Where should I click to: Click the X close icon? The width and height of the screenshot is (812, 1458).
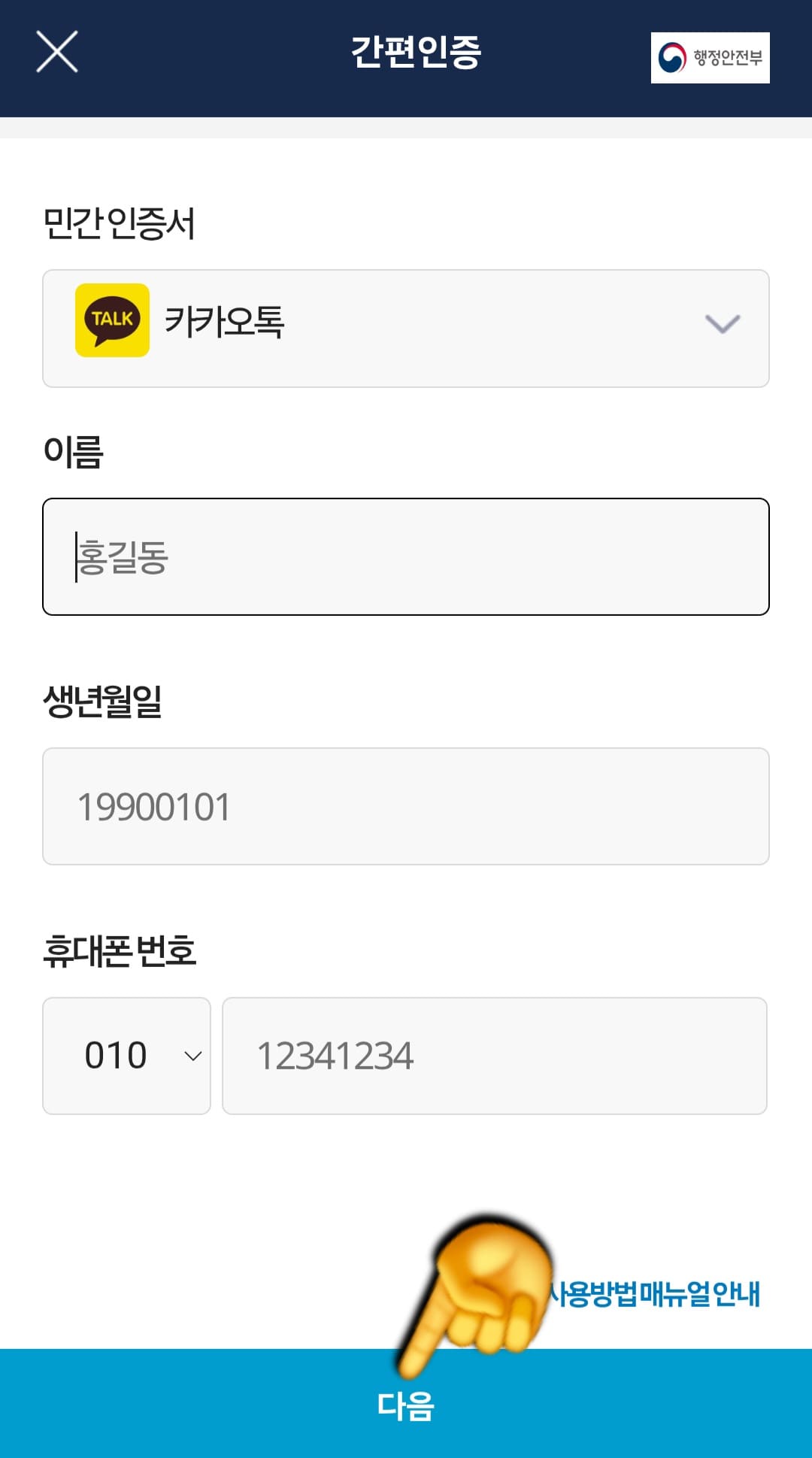(56, 53)
